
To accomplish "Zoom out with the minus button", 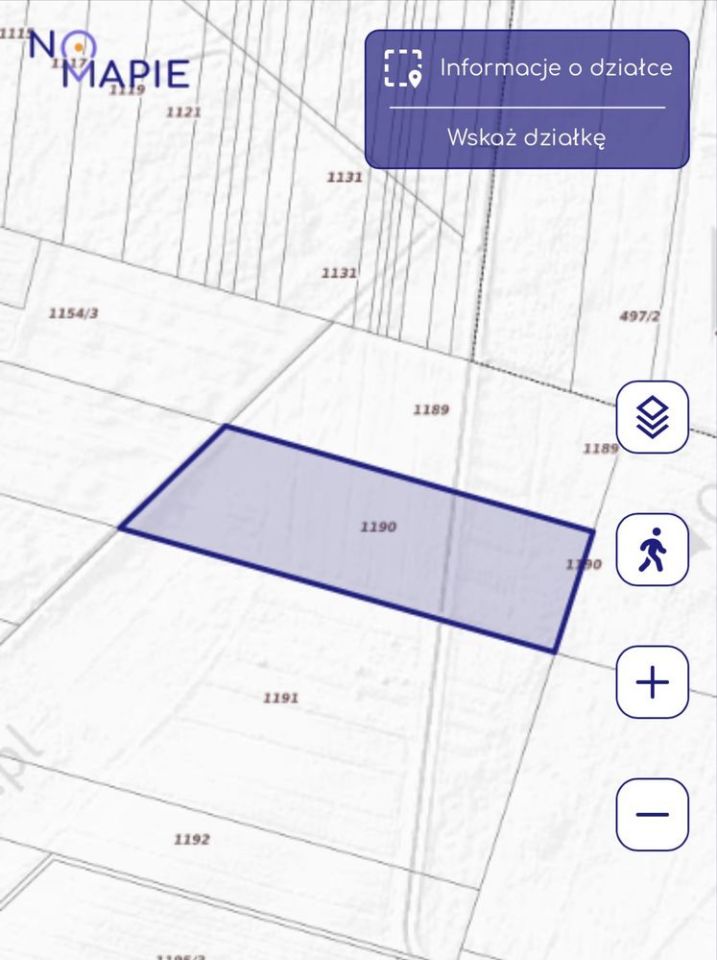I will click(x=652, y=814).
